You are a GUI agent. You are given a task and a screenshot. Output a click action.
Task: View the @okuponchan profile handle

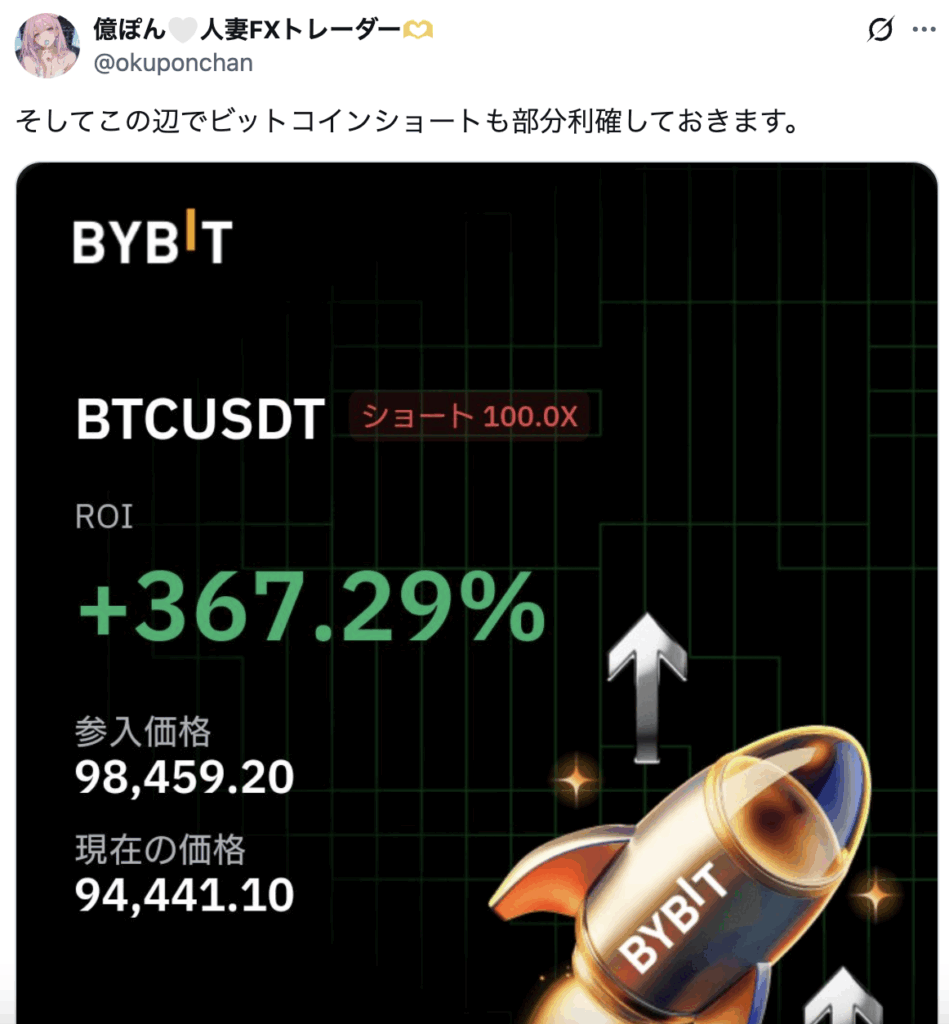(174, 63)
